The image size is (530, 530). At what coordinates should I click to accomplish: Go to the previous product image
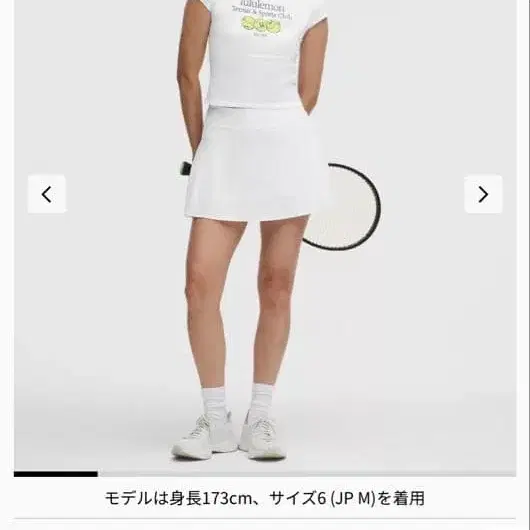tap(47, 194)
